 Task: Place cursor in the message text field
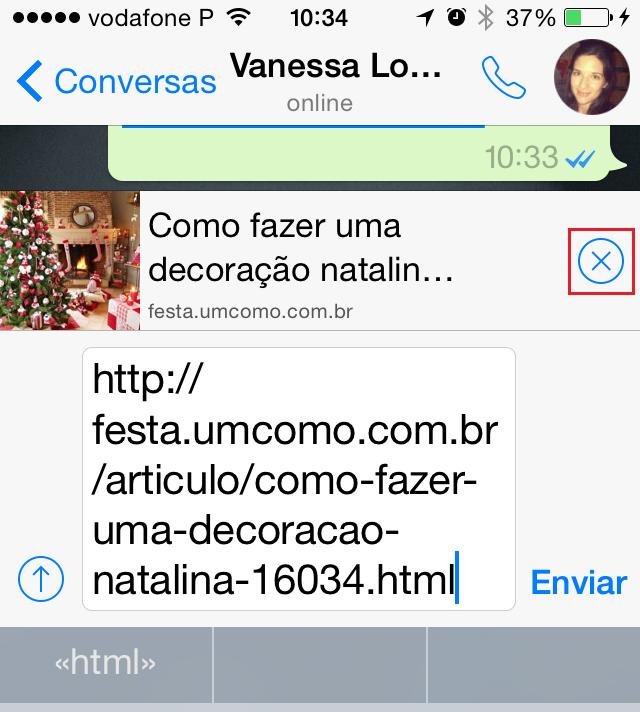[298, 478]
